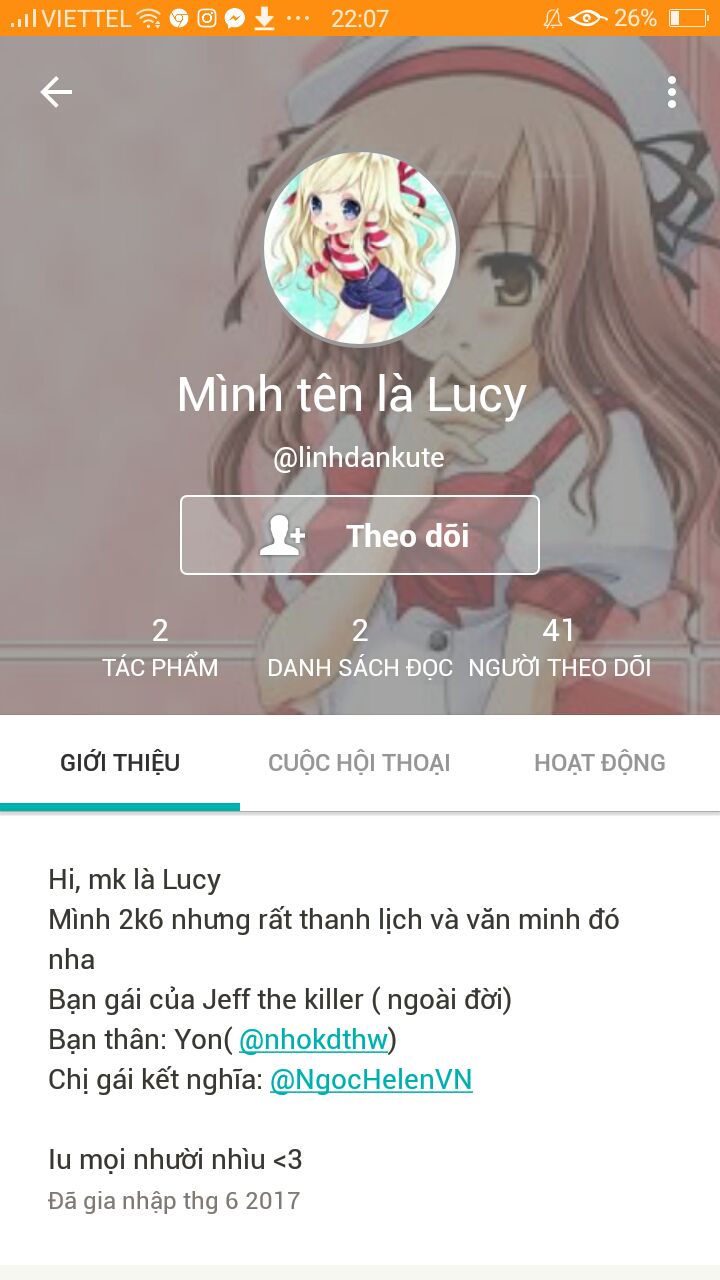Open the three-dot overflow menu

point(672,92)
